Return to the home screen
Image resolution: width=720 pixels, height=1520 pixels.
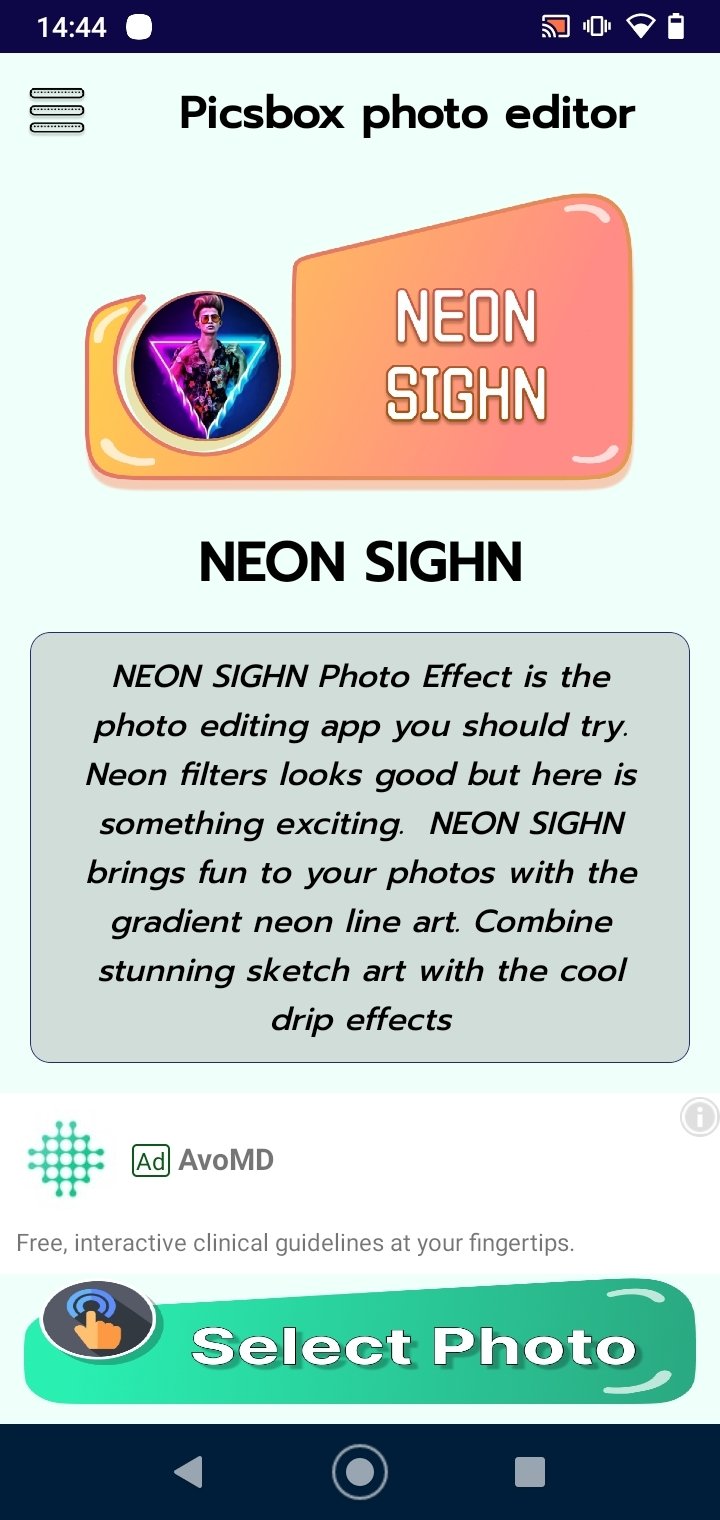coord(360,1471)
